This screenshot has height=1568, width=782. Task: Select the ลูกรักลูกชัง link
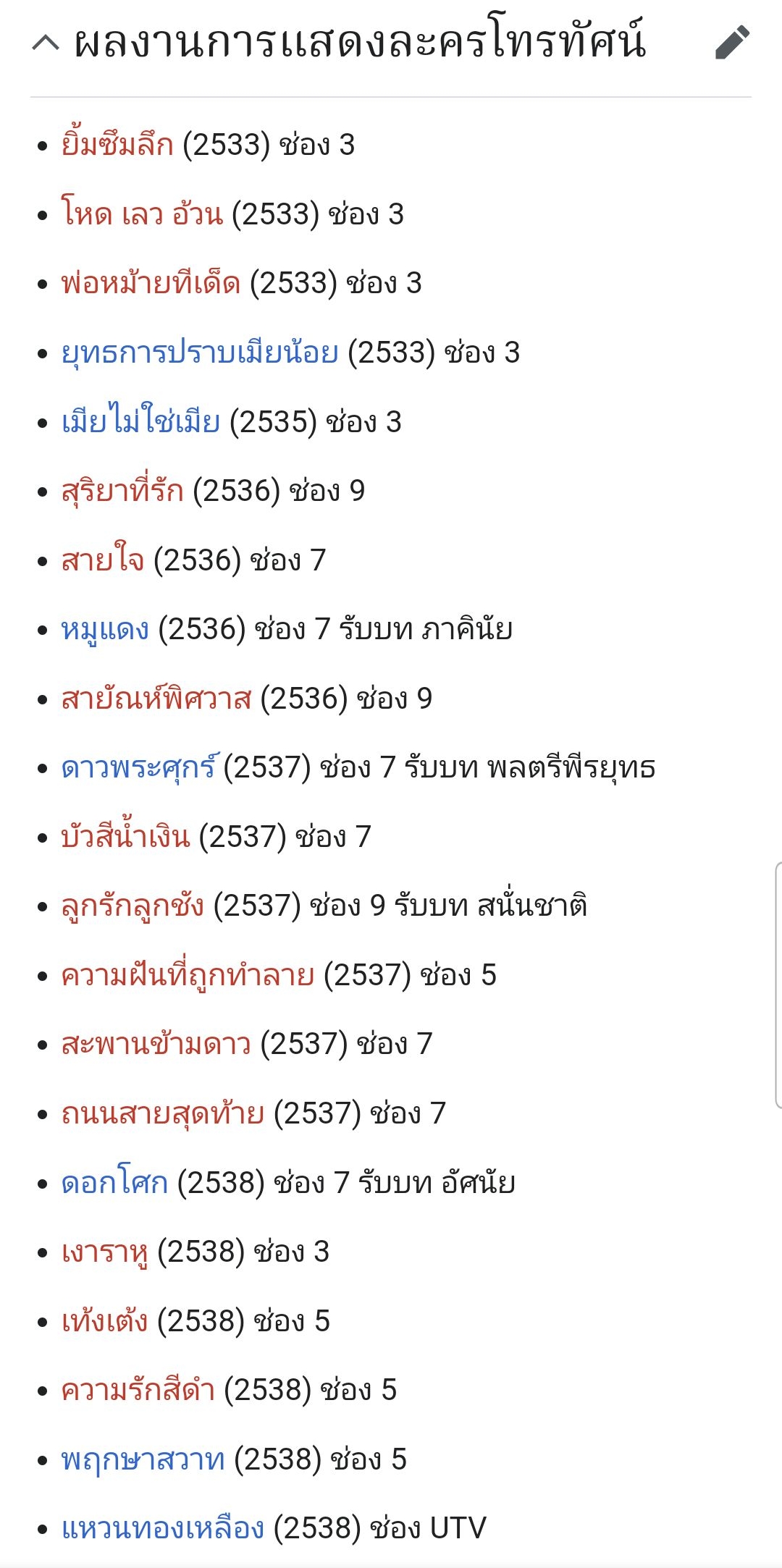pos(133,906)
